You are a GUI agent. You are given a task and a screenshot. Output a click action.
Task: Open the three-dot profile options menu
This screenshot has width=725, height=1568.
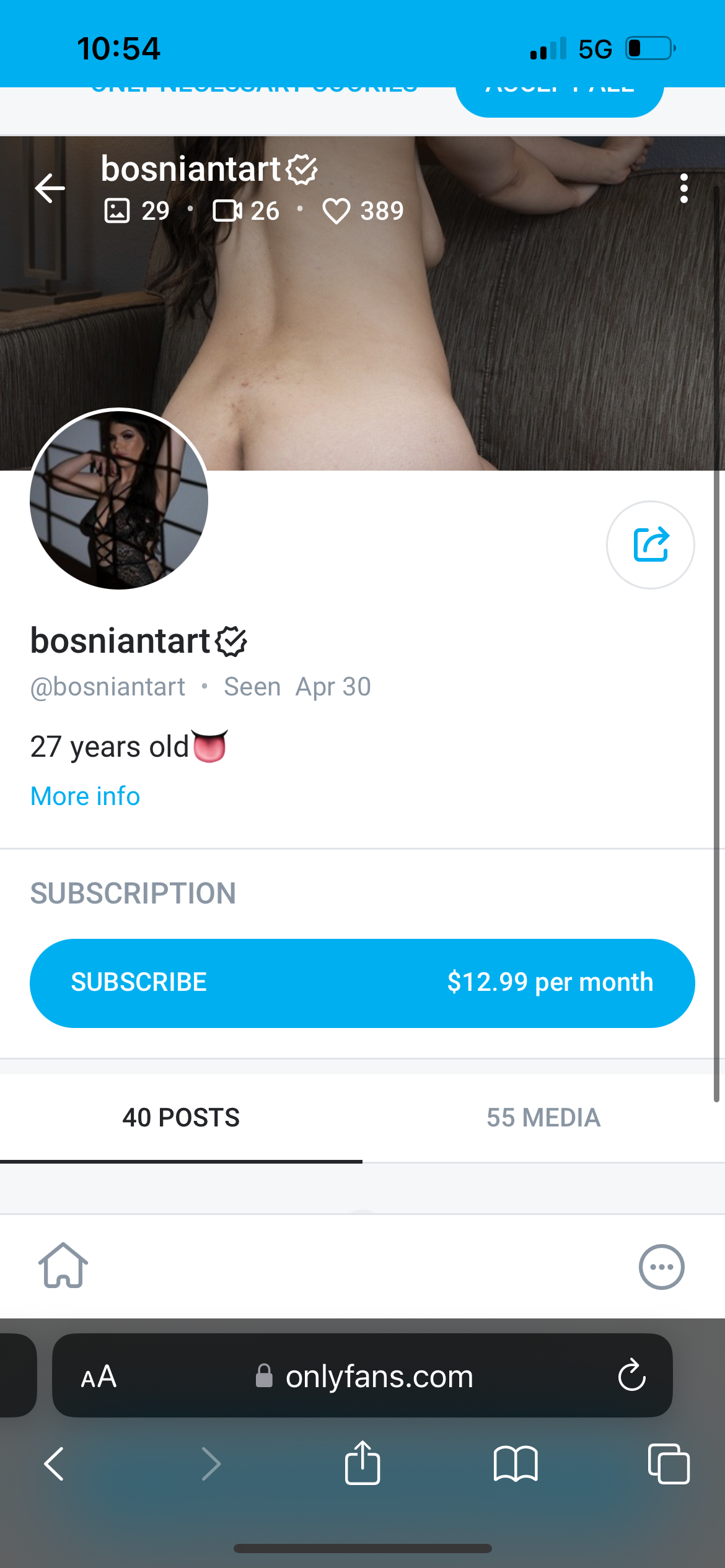point(684,188)
